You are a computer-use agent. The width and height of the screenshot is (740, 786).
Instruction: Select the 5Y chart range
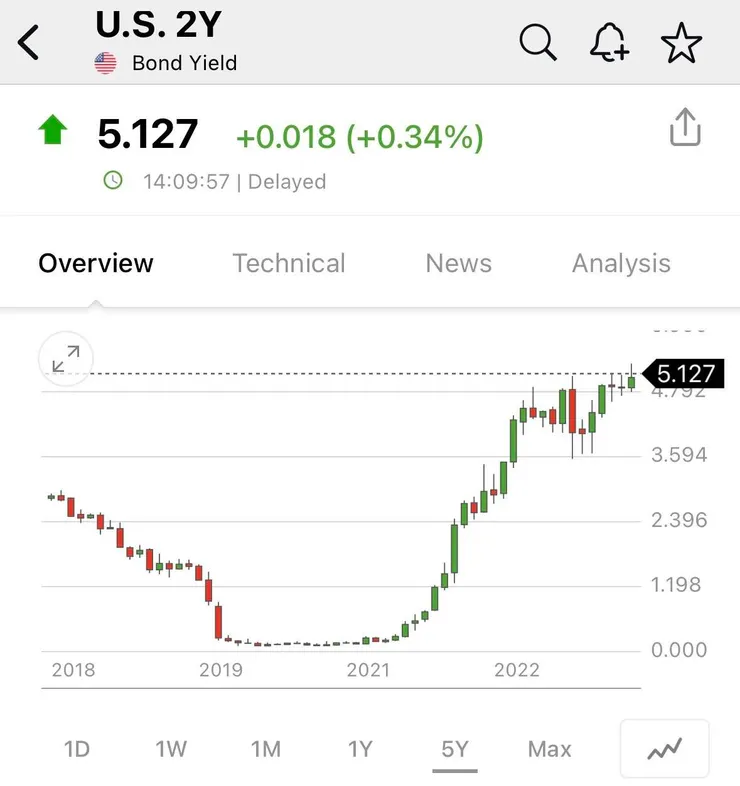[455, 749]
